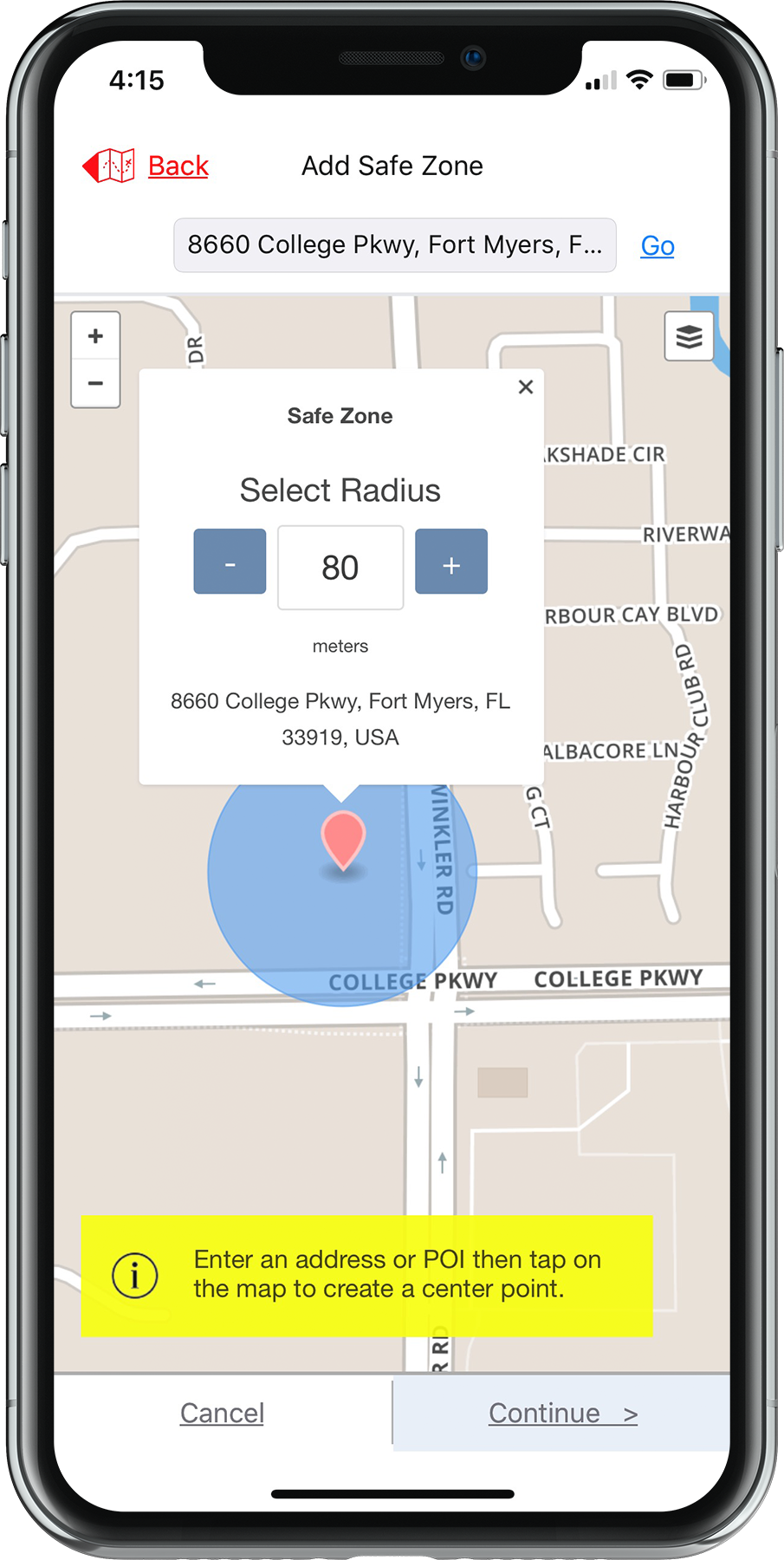Edit the radius value field
Screen dimensions: 784x1560
point(340,568)
